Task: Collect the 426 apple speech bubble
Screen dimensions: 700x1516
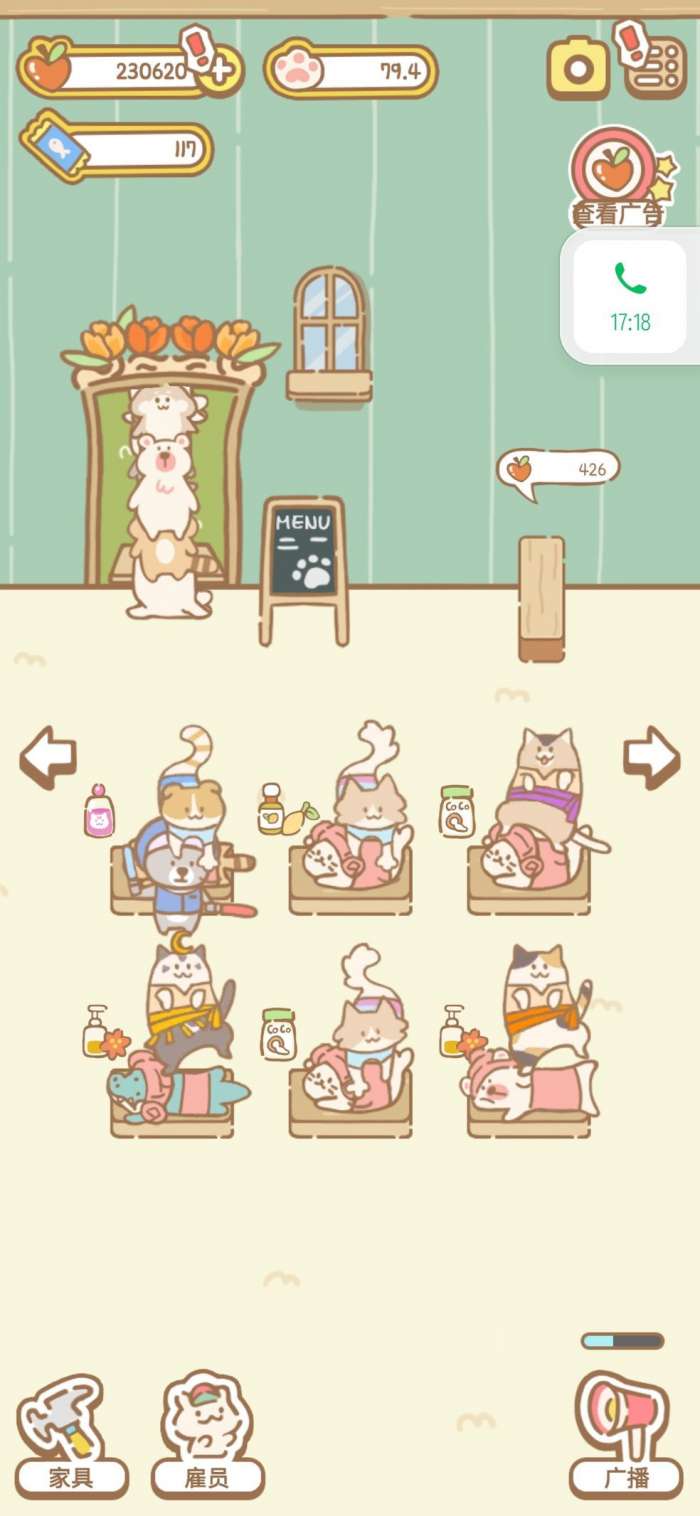Action: [558, 470]
